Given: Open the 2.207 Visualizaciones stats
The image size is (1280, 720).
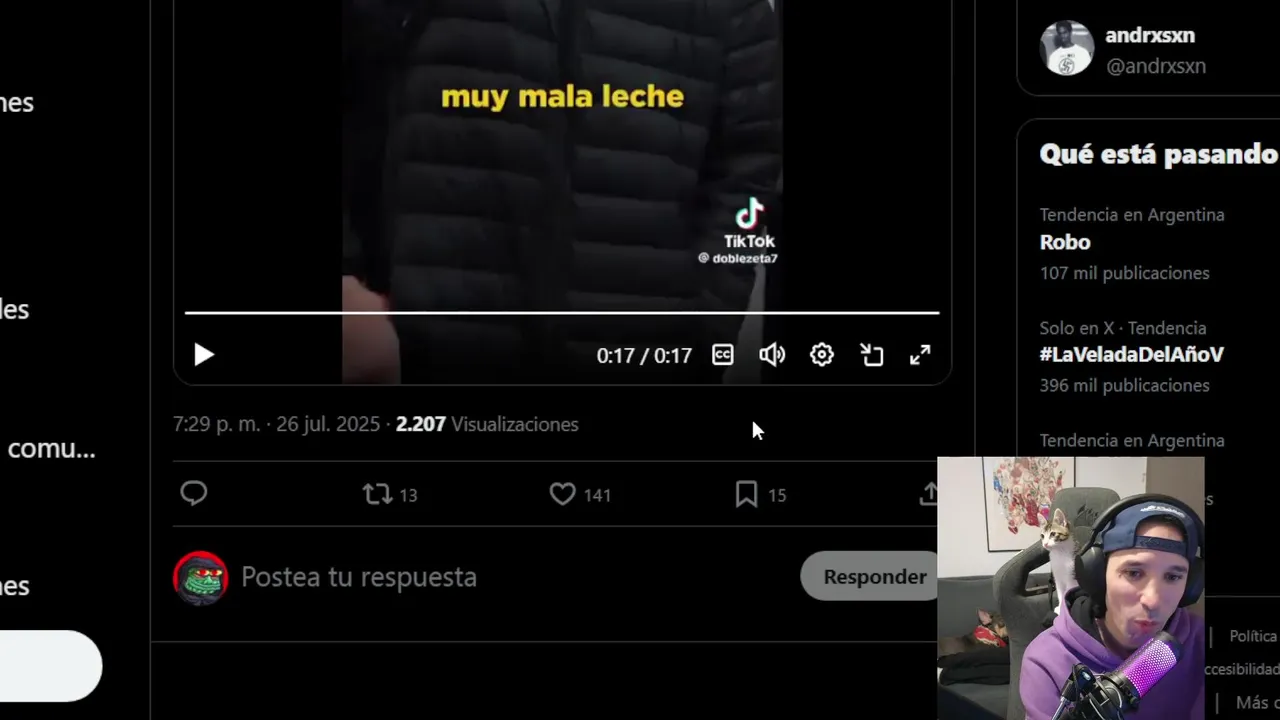Looking at the screenshot, I should point(486,424).
